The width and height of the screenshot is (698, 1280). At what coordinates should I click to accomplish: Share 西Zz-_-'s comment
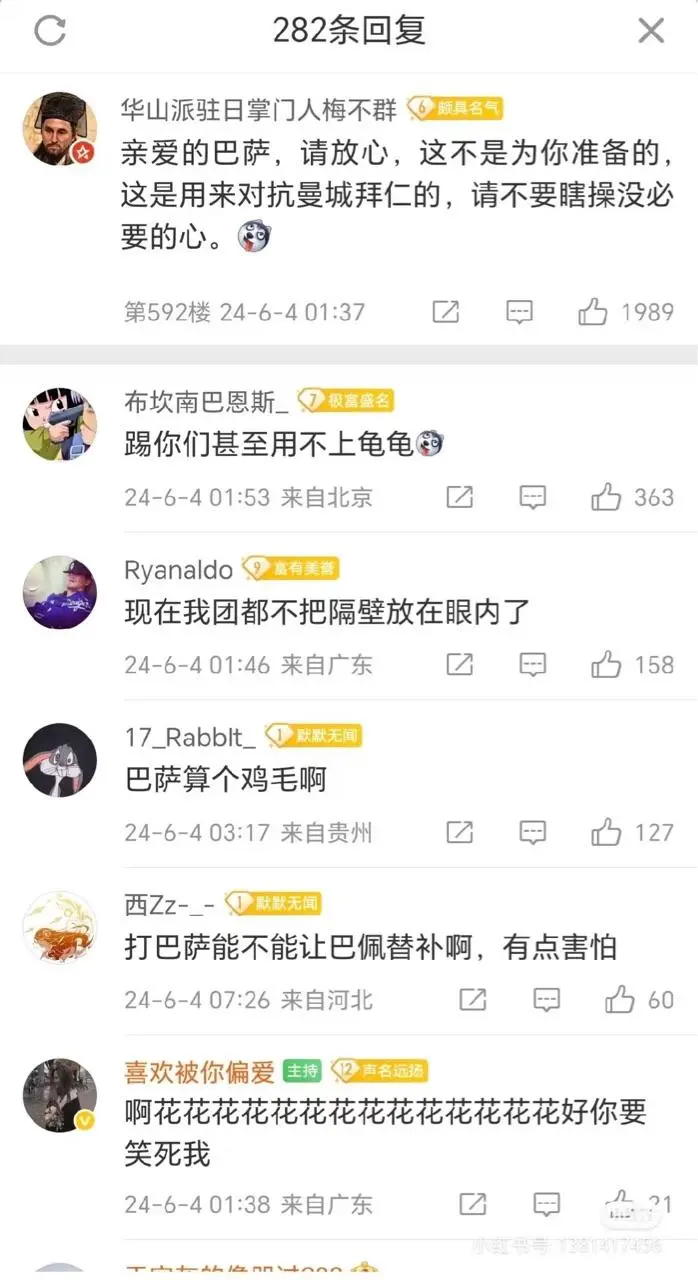tap(472, 999)
